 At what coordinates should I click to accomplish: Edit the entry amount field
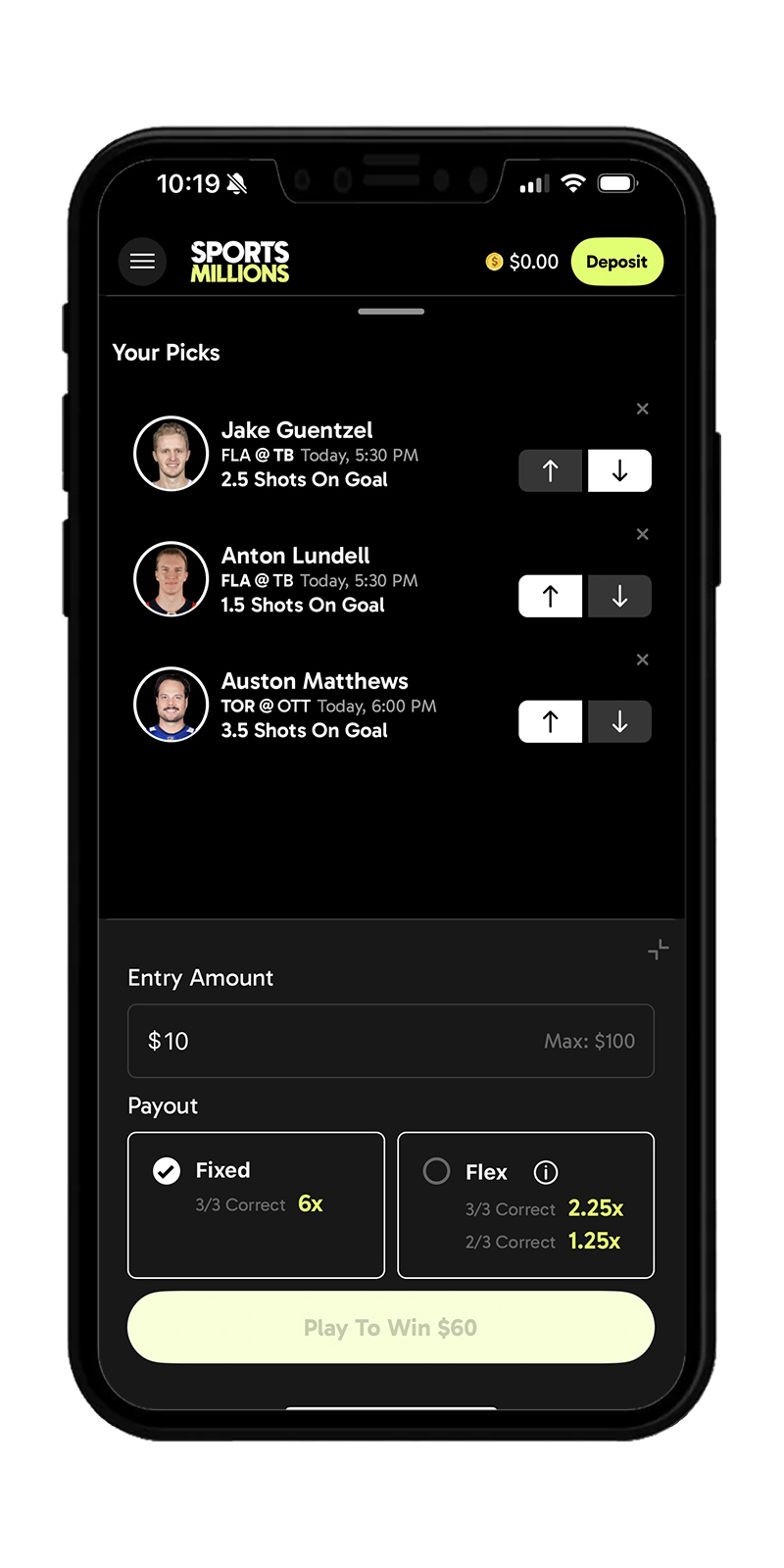[x=390, y=1041]
